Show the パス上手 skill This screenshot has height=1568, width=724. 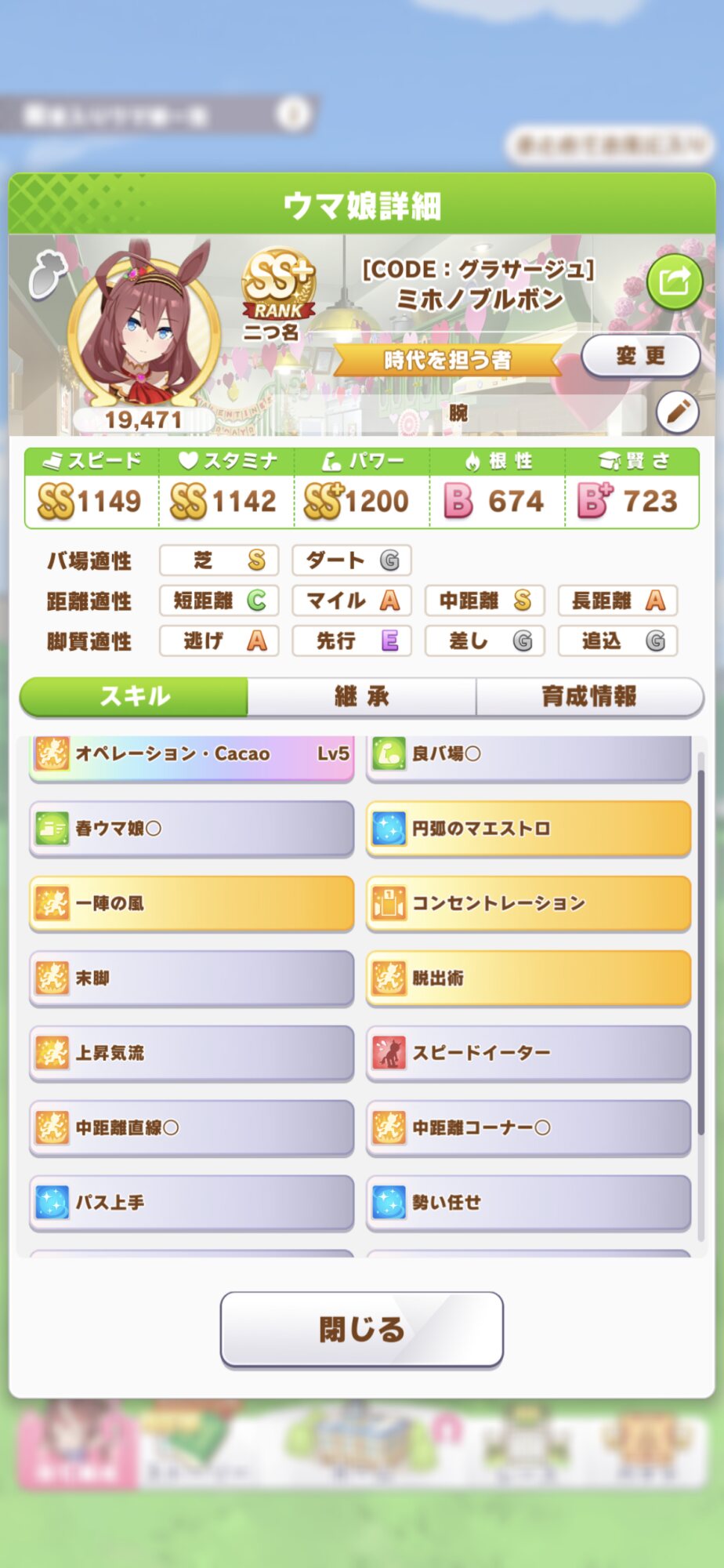click(191, 1202)
